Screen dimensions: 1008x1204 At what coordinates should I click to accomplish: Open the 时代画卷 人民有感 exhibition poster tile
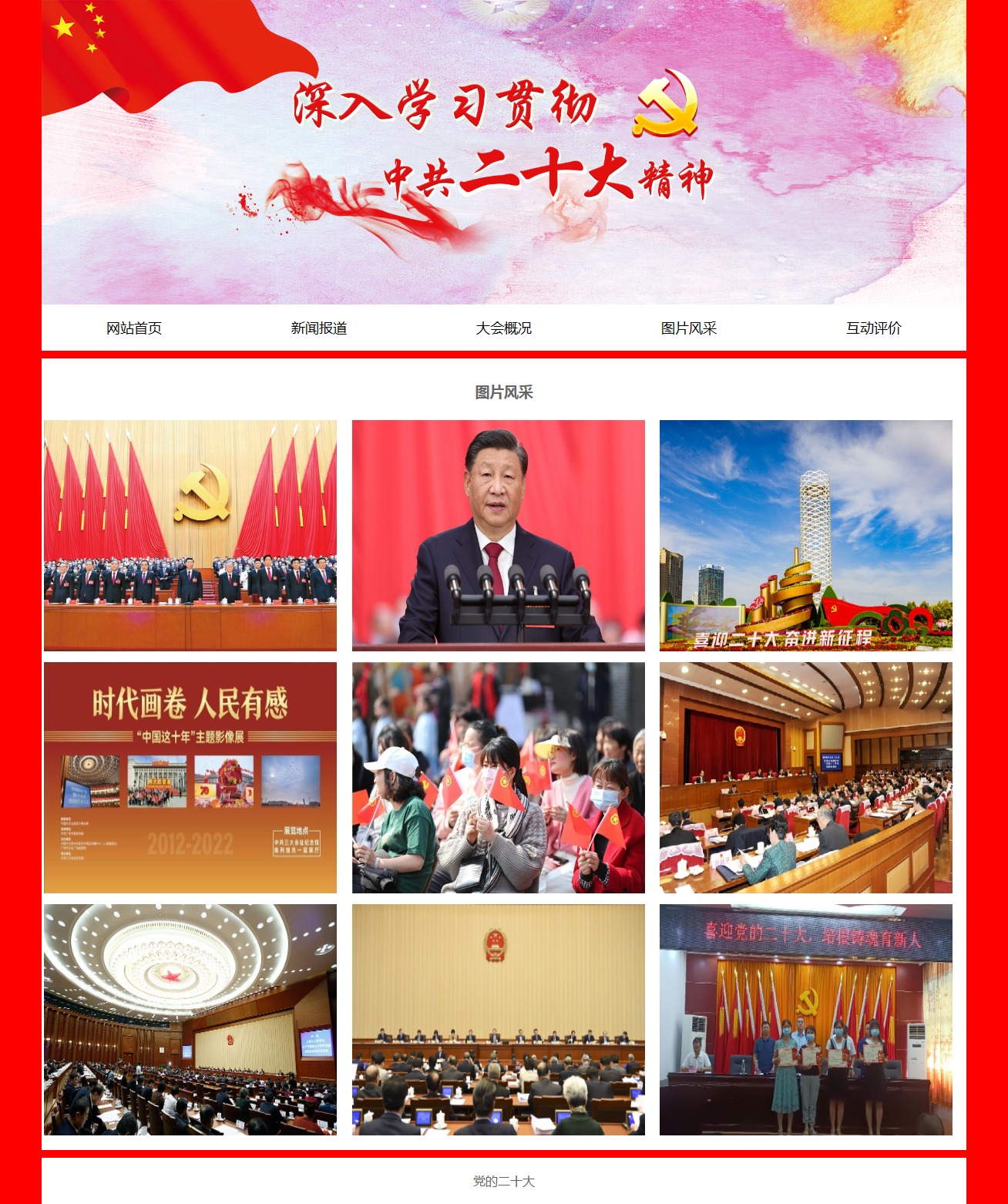click(190, 778)
